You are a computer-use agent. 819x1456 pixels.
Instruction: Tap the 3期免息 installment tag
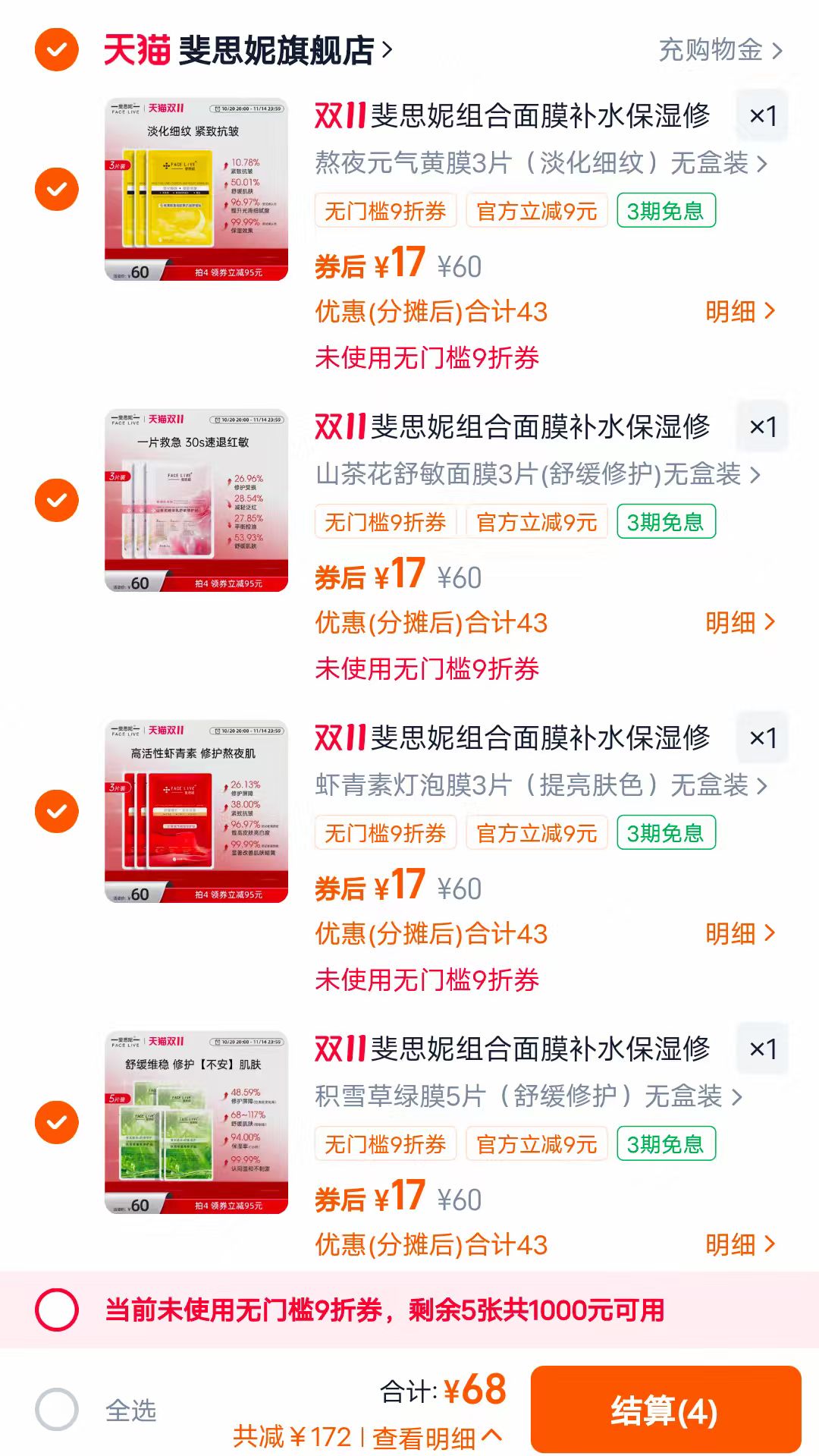click(x=666, y=210)
